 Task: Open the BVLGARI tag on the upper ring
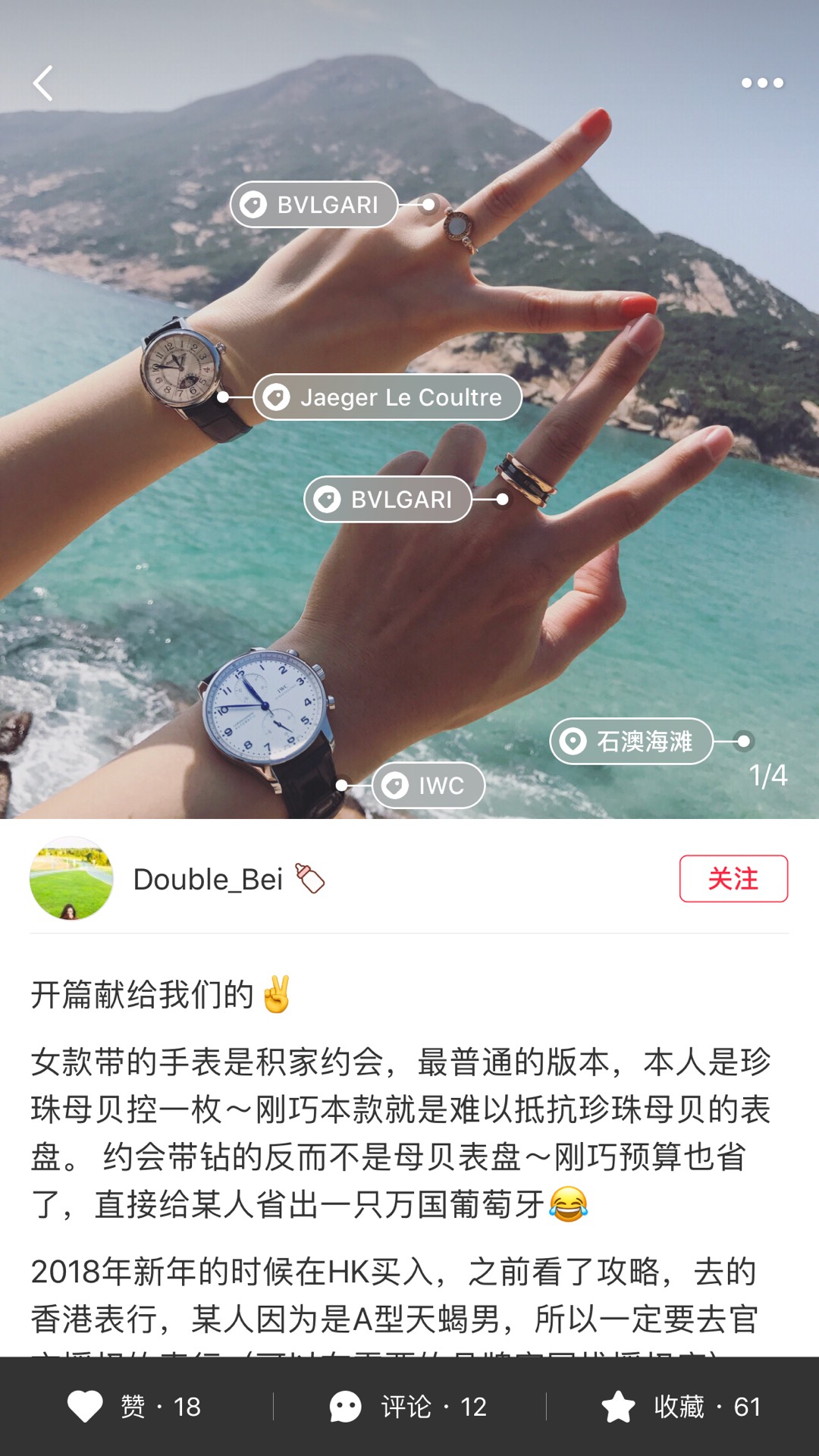(314, 205)
